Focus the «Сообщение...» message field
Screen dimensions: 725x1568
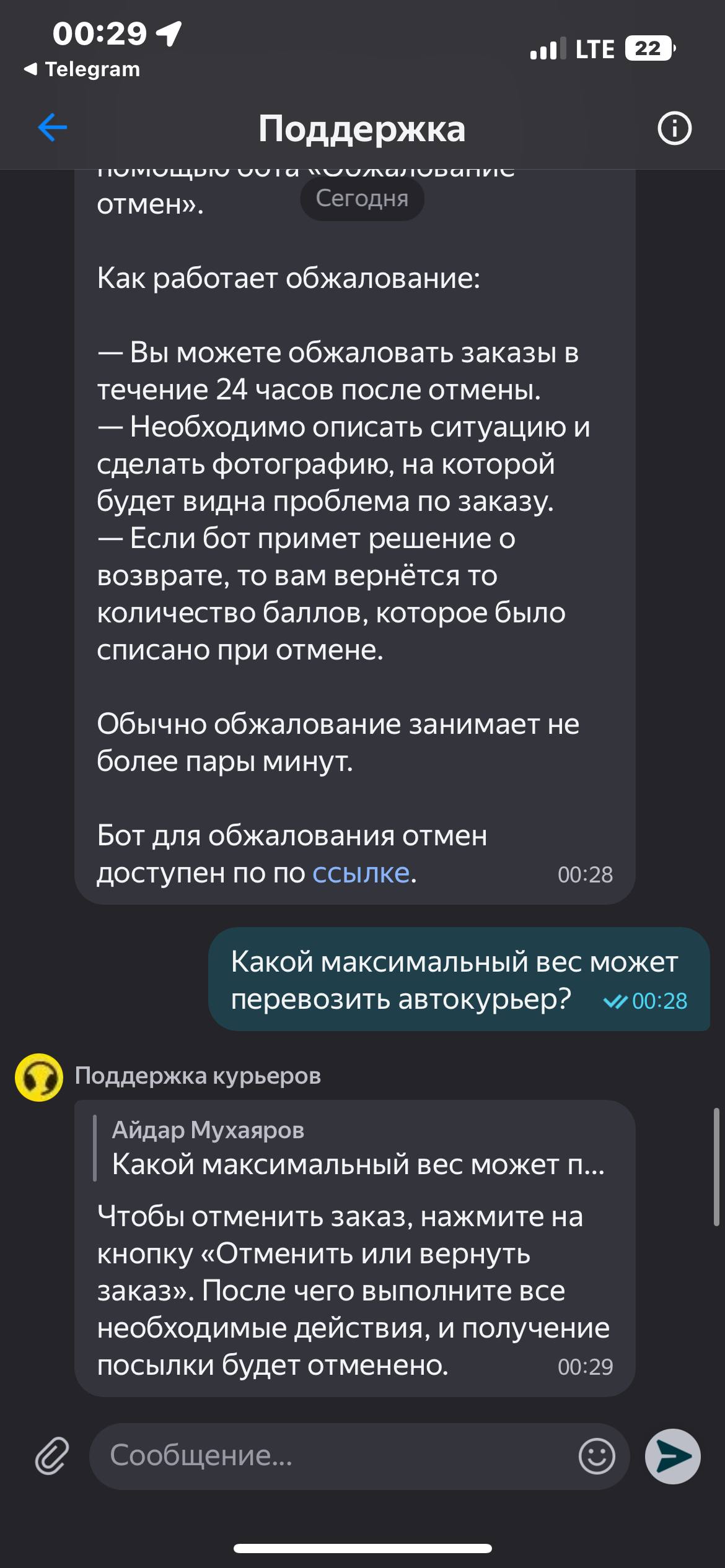click(335, 1456)
